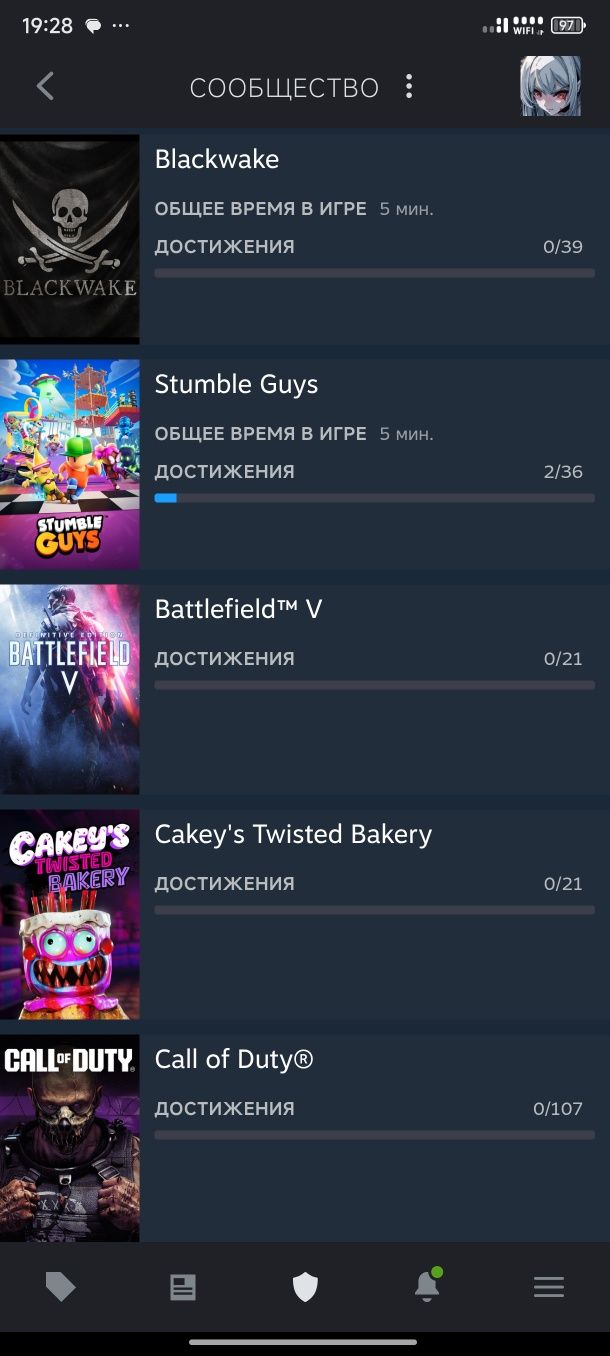Switch to the Steam Guard shield tab
Viewport: 610px width, 1356px height.
coord(305,1287)
